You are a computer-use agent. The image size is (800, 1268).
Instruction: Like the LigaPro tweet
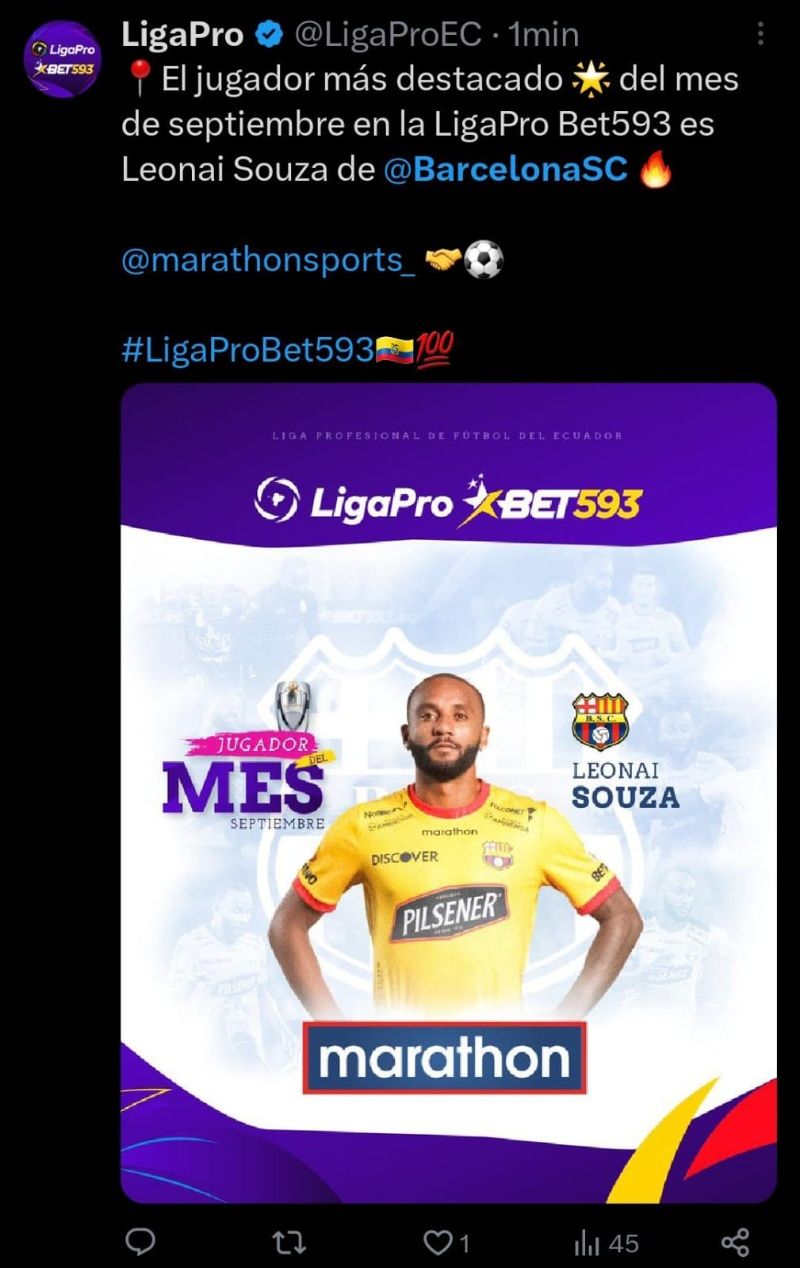[438, 1243]
